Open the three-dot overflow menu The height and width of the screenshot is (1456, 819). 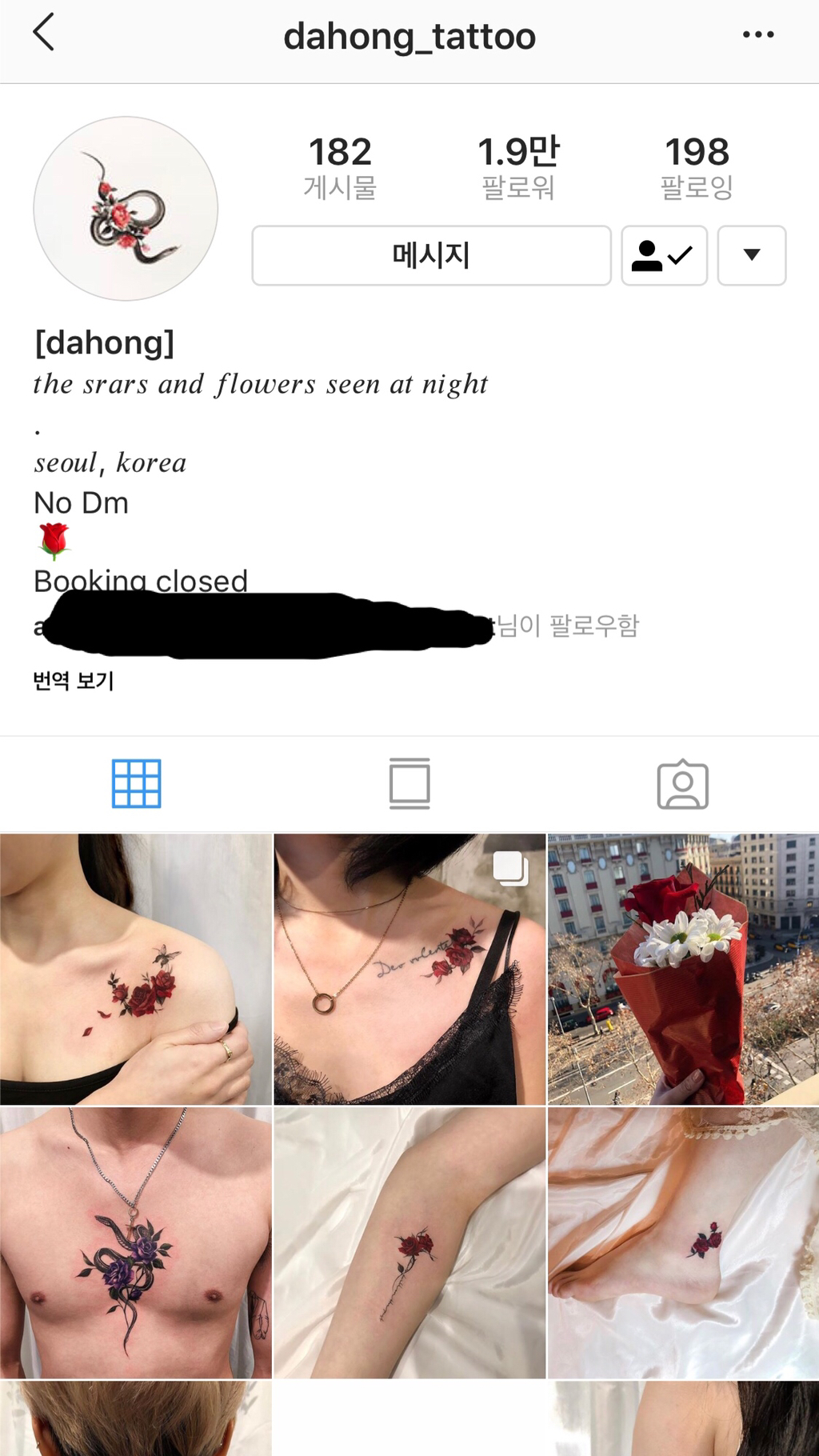(757, 34)
